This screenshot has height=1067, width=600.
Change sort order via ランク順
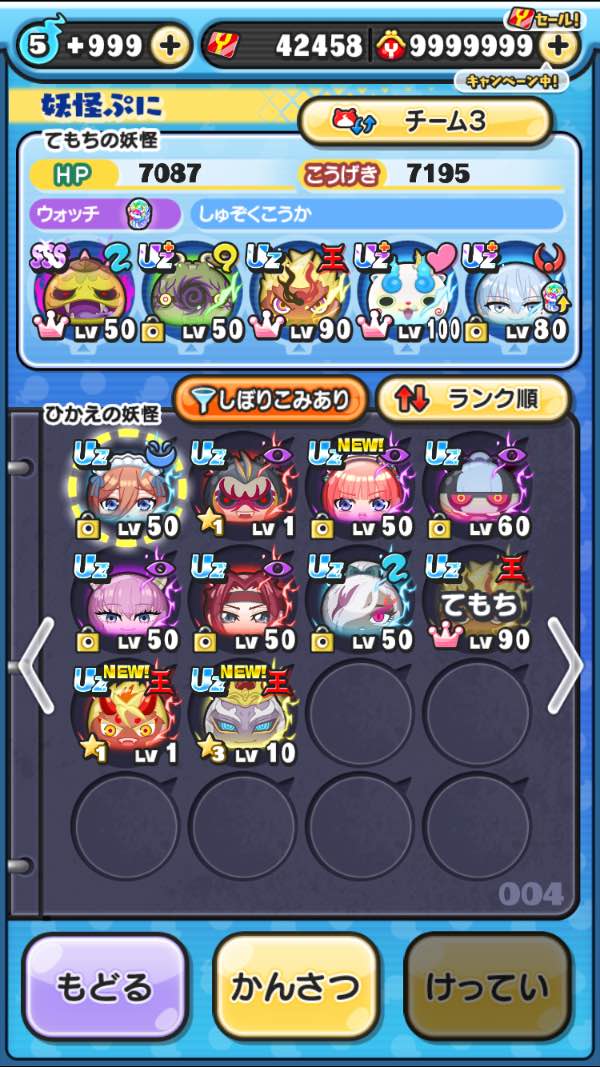point(473,400)
